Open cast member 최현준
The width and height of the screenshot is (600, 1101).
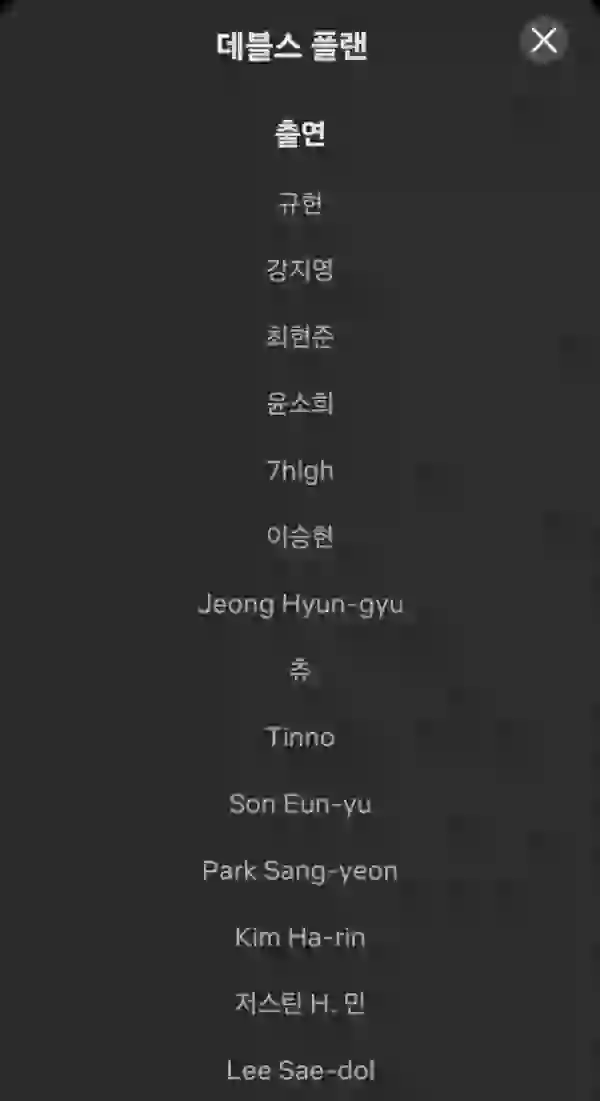pos(300,336)
